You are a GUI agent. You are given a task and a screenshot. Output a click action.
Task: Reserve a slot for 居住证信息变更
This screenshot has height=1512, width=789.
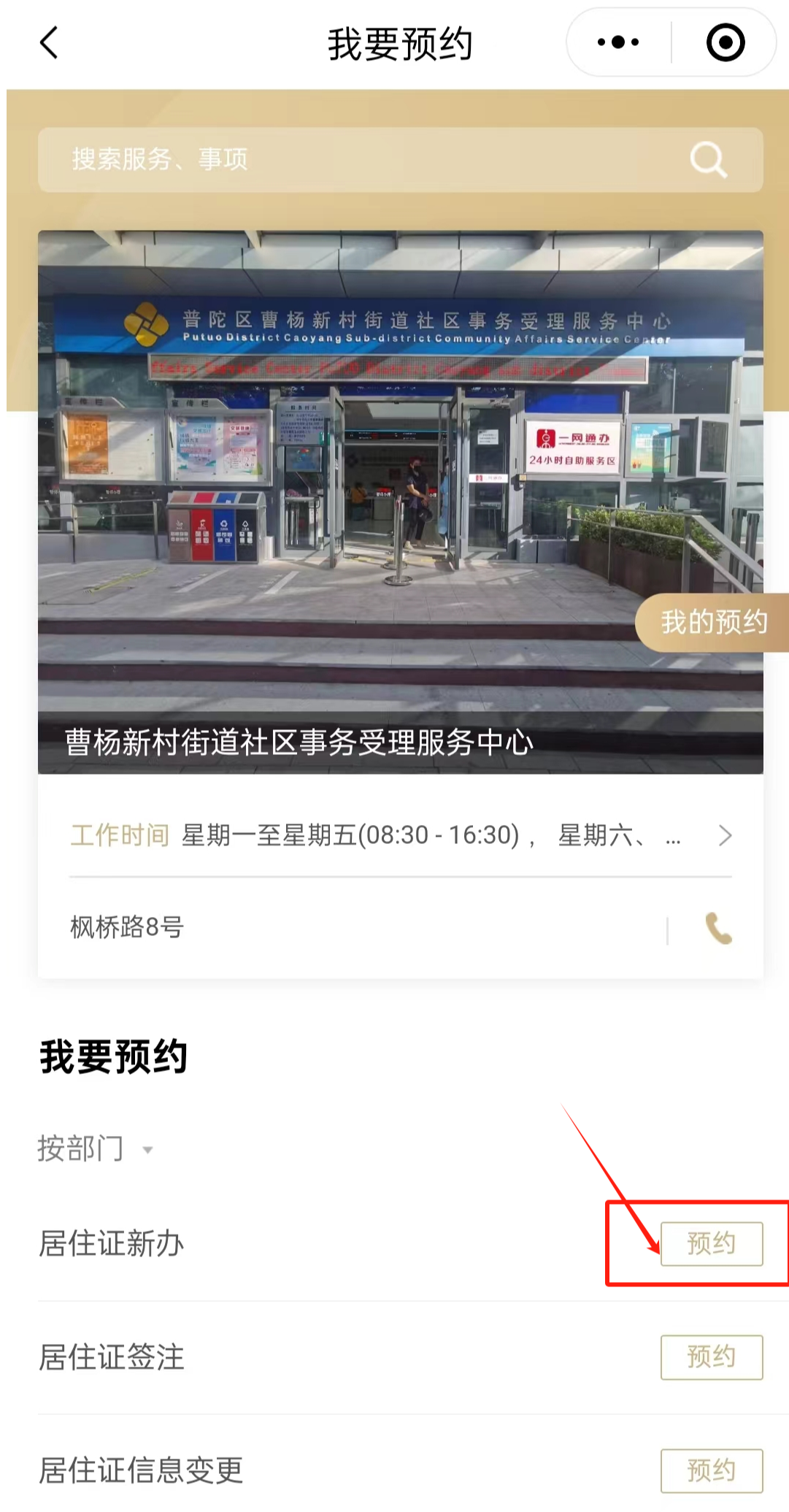click(x=711, y=1470)
